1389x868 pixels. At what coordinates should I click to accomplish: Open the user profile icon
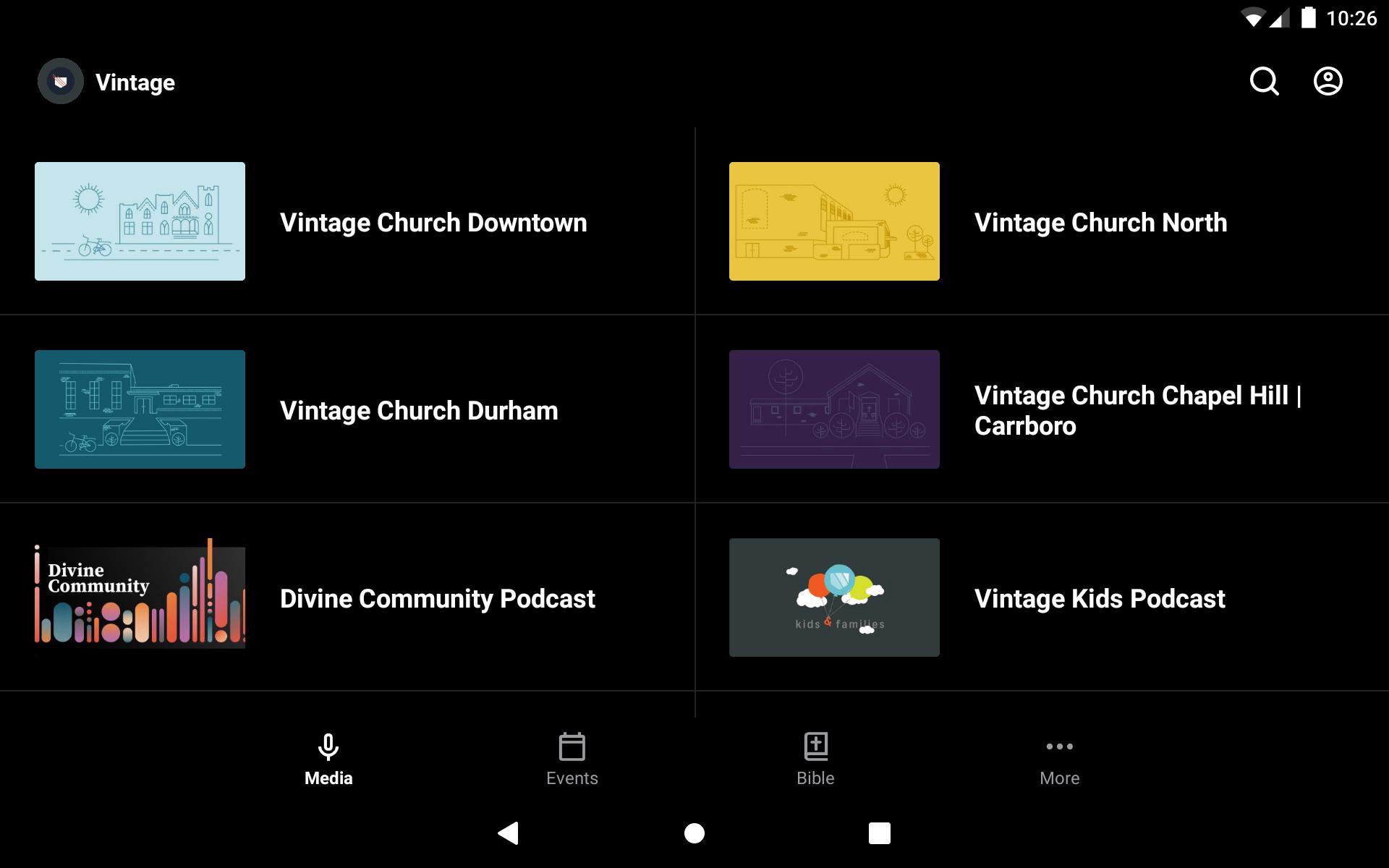coord(1328,82)
